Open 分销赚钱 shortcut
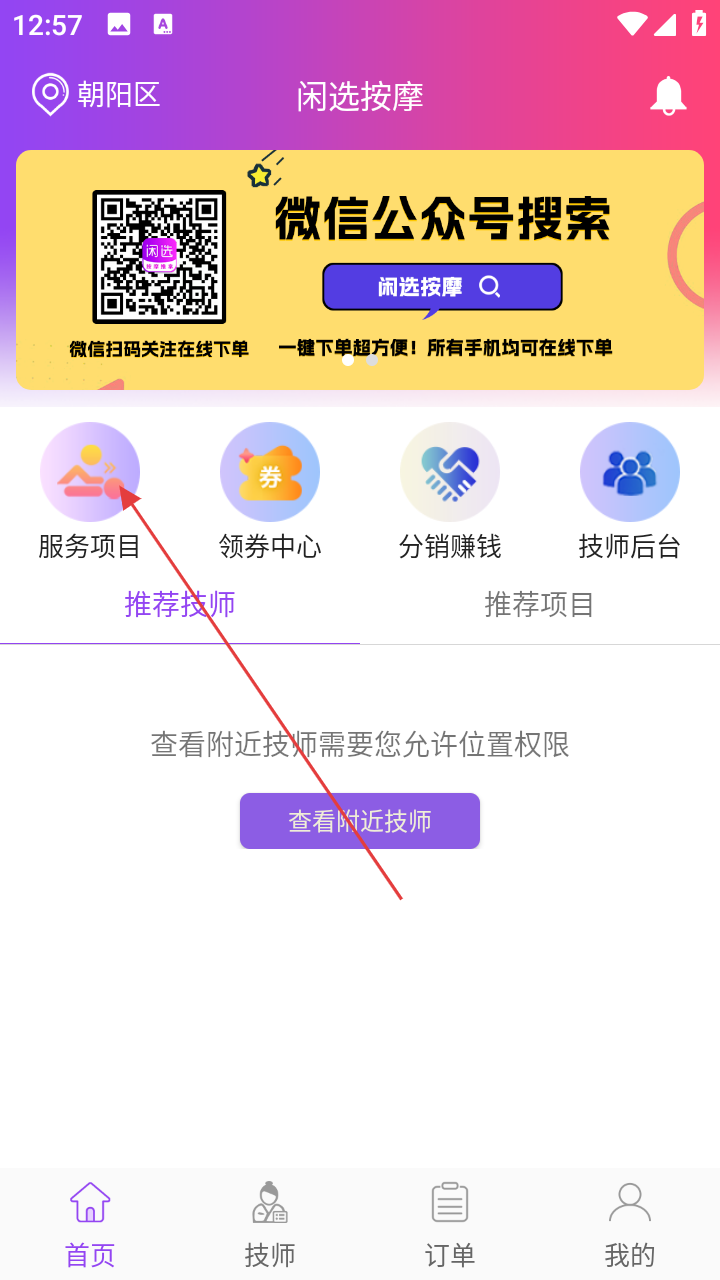Screen dimensions: 720x1280 (450, 490)
